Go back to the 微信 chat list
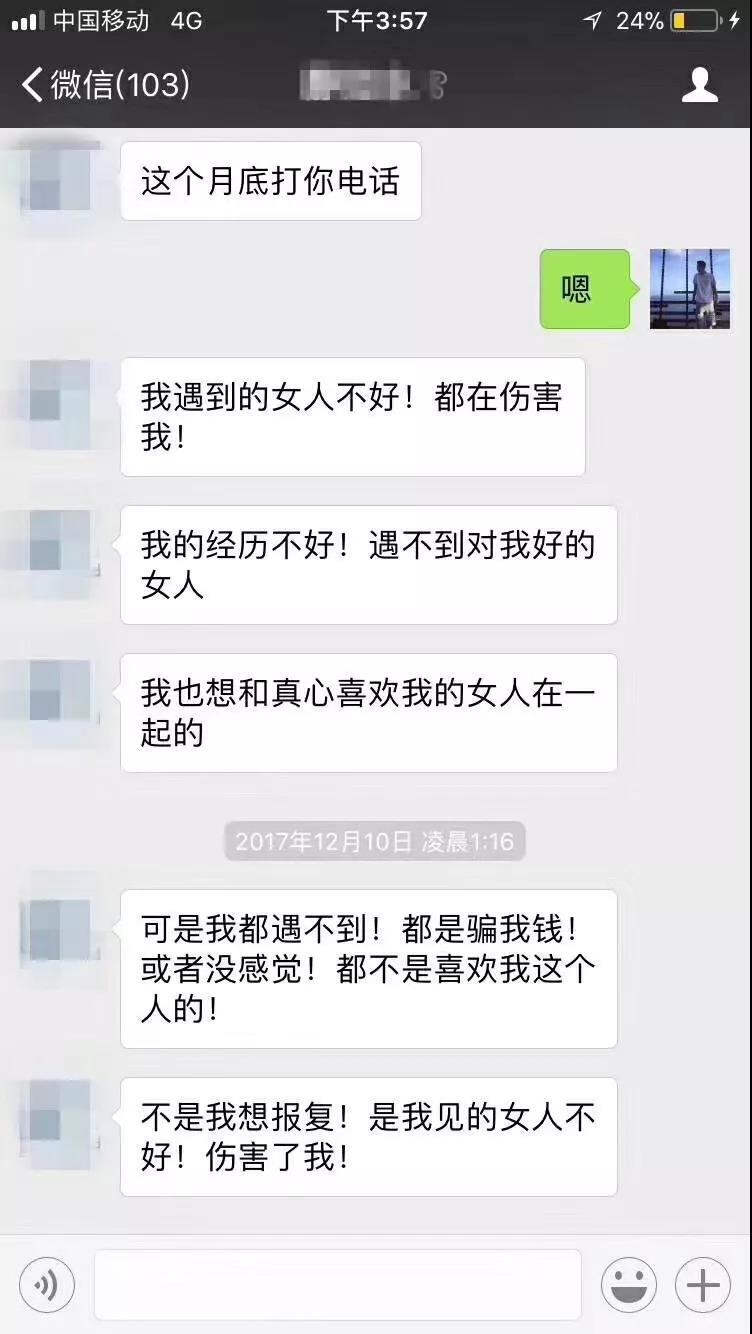The height and width of the screenshot is (1334, 752). (104, 85)
